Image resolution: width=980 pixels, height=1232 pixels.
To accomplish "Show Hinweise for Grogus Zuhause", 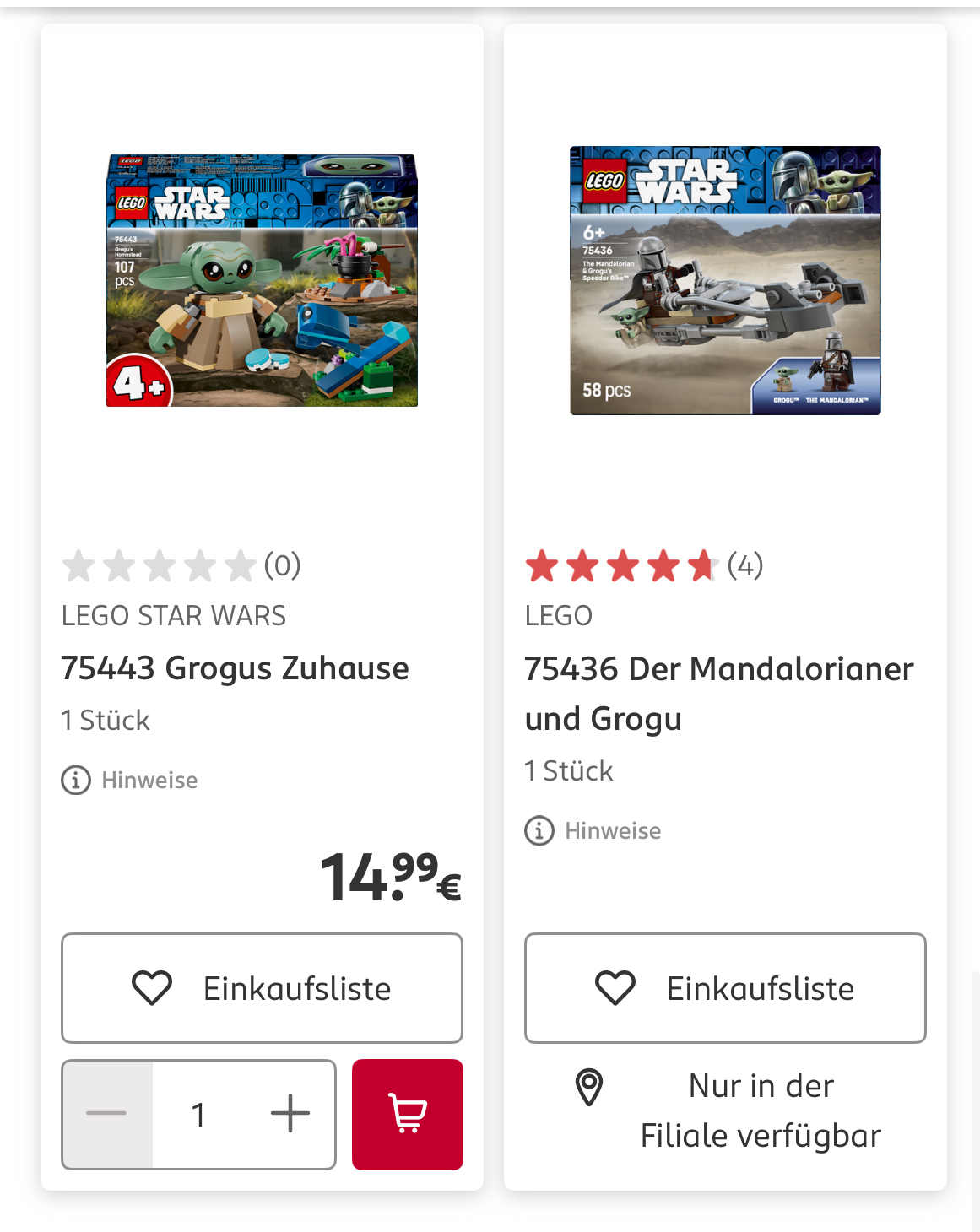I will [x=130, y=780].
